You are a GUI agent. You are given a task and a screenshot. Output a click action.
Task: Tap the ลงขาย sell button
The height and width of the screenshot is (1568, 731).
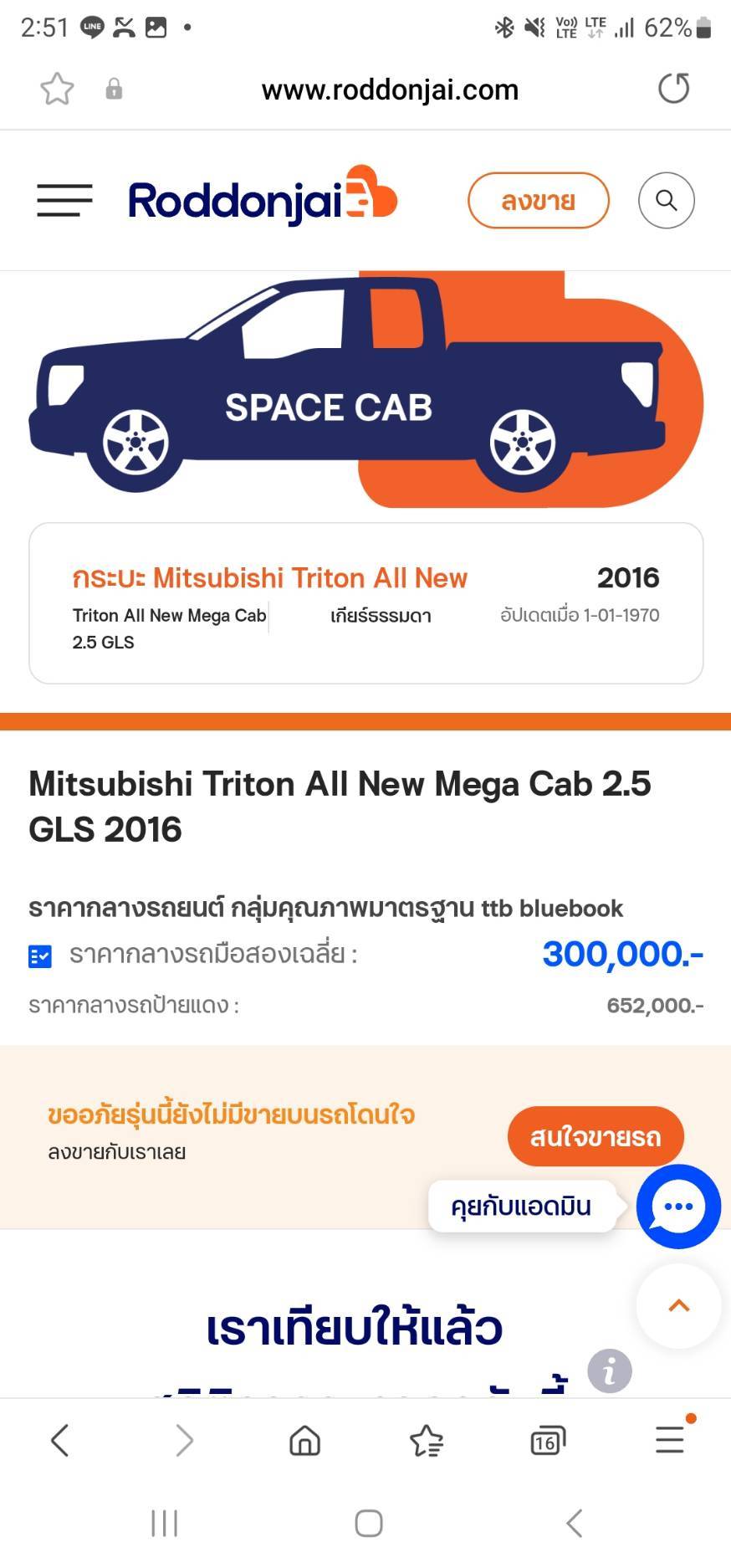tap(538, 201)
